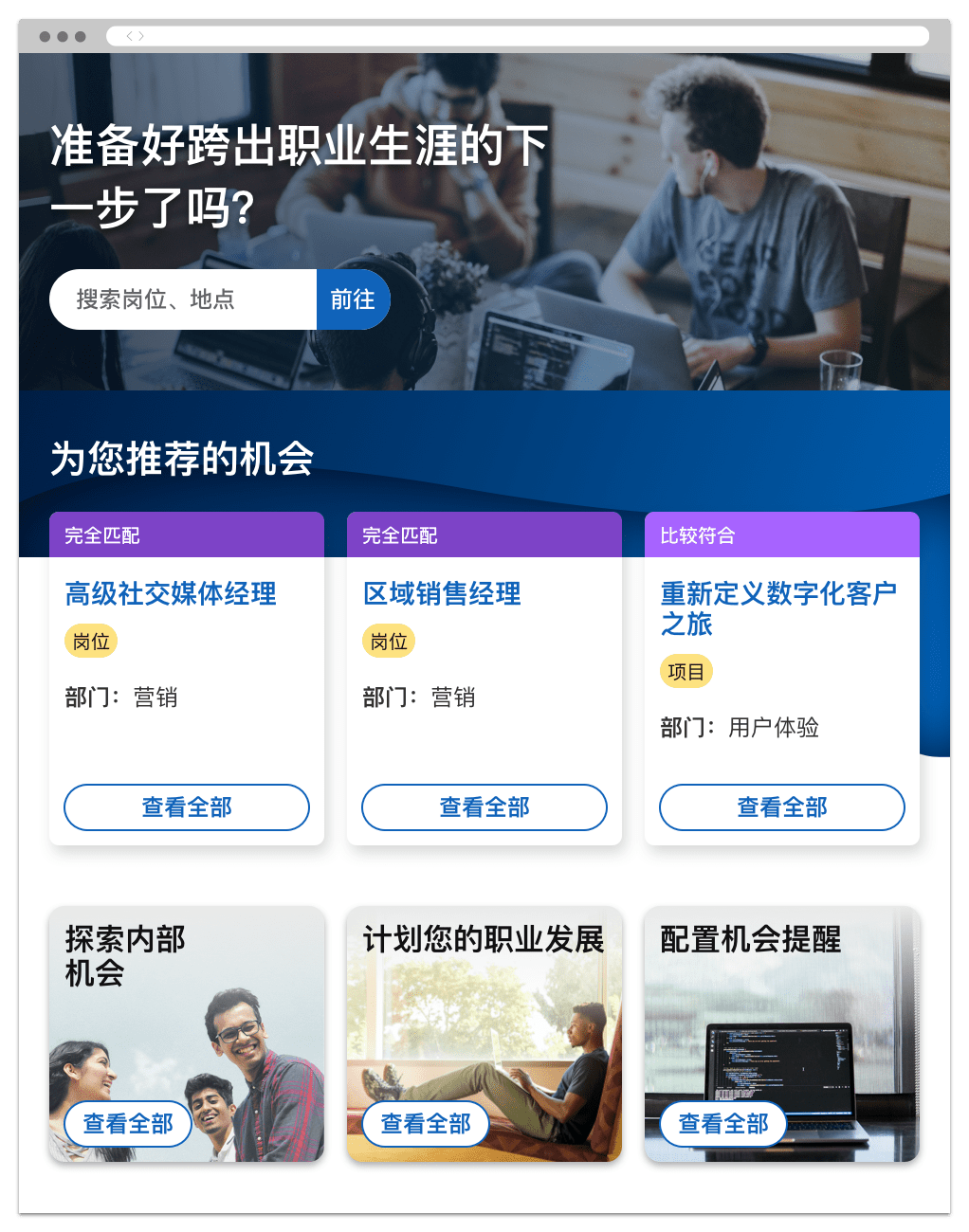Tap 查看全部 on the 配置机会提醒 tile

click(x=723, y=1124)
